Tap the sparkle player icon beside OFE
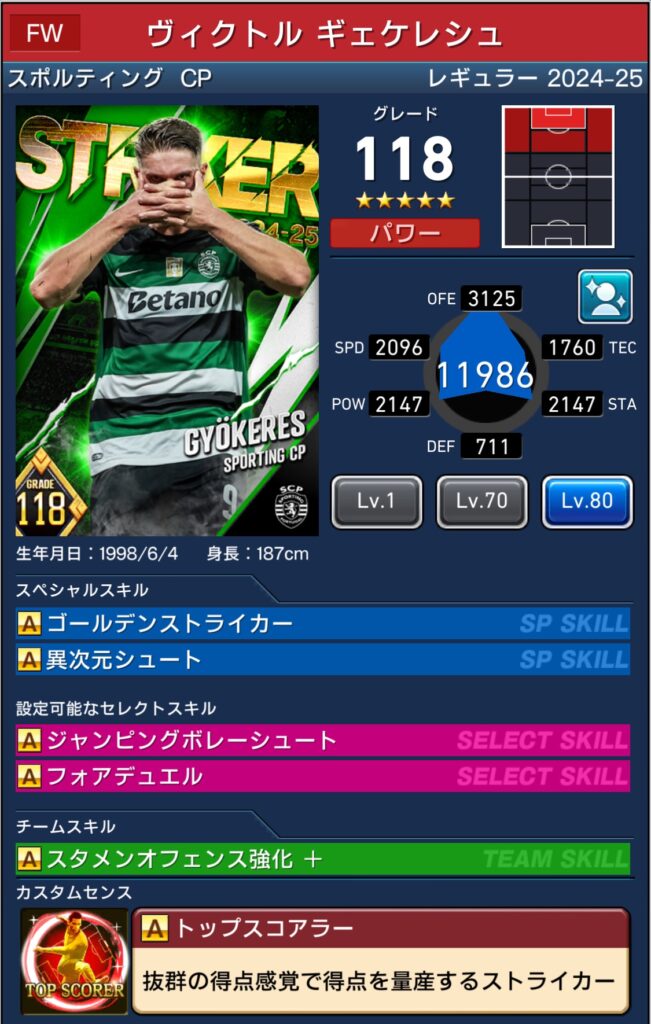651x1024 pixels. 605,297
